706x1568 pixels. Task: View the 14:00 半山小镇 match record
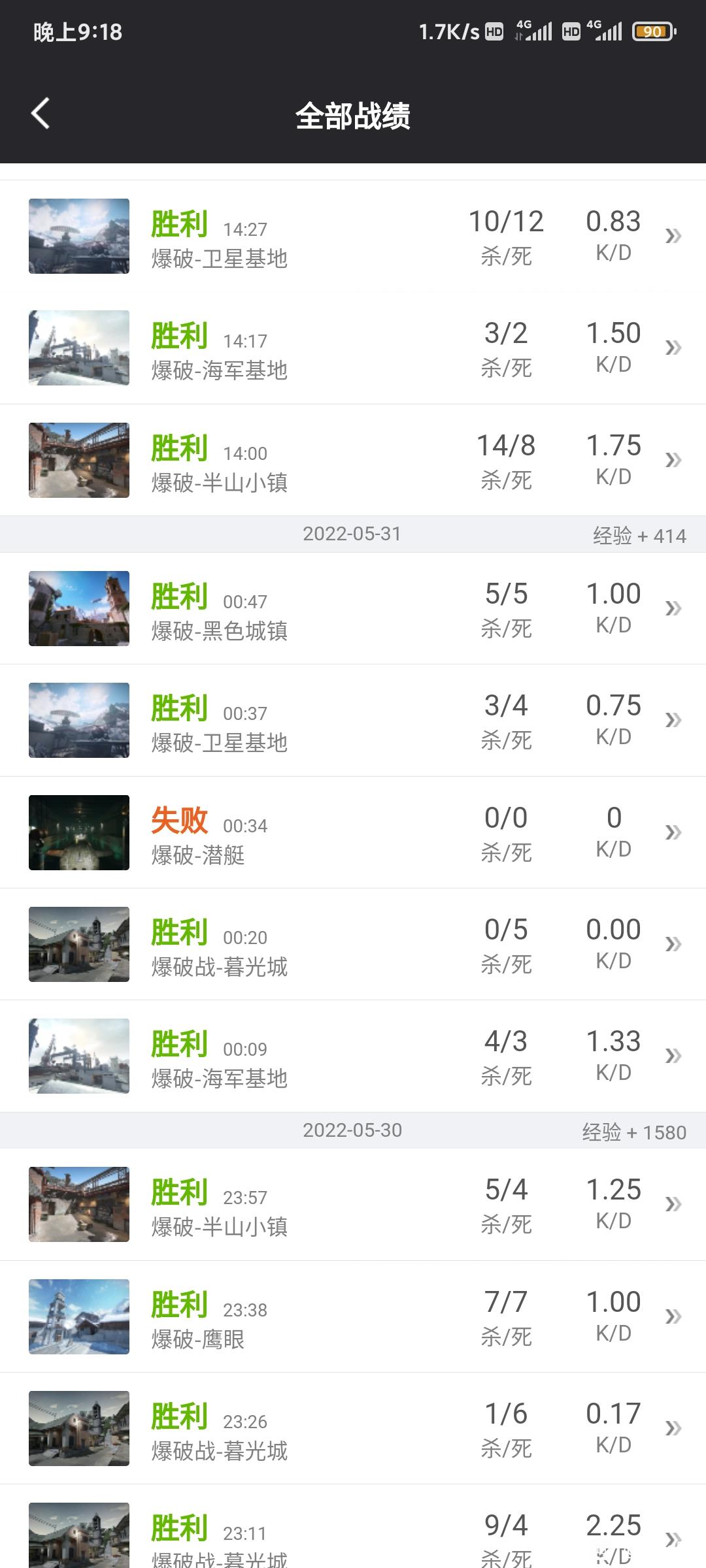pos(353,460)
